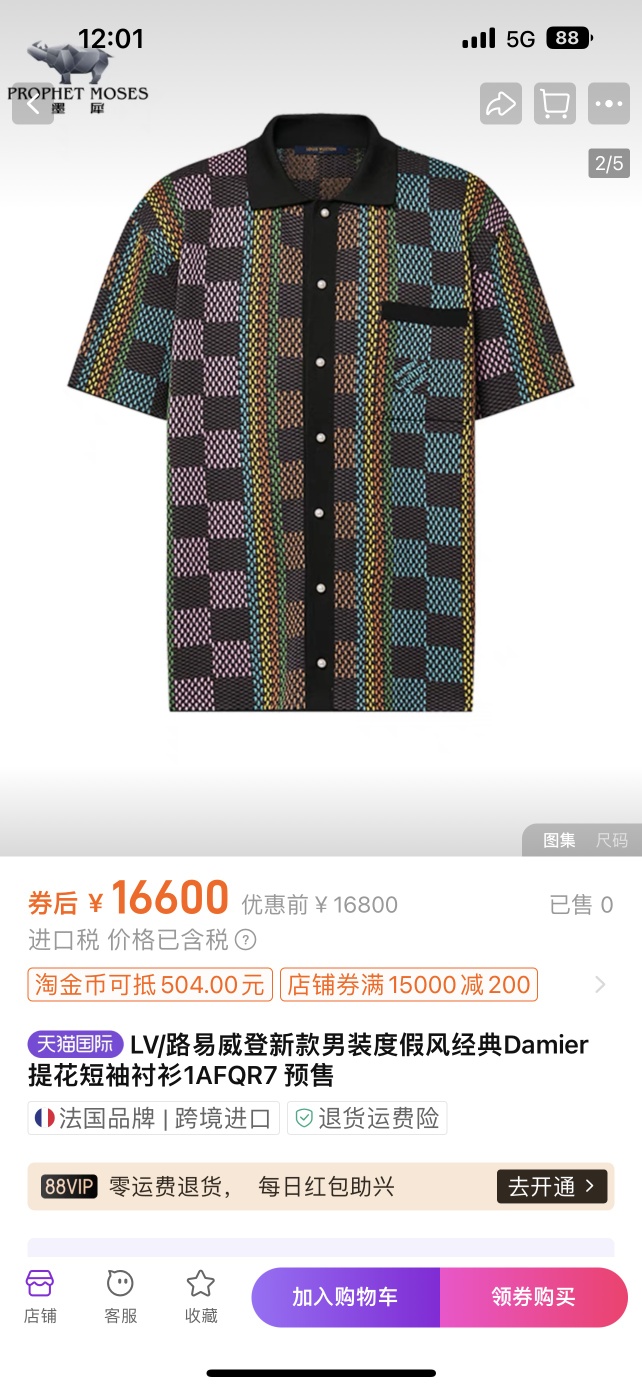
Task: Open the import tax info question mark
Action: coord(245,940)
